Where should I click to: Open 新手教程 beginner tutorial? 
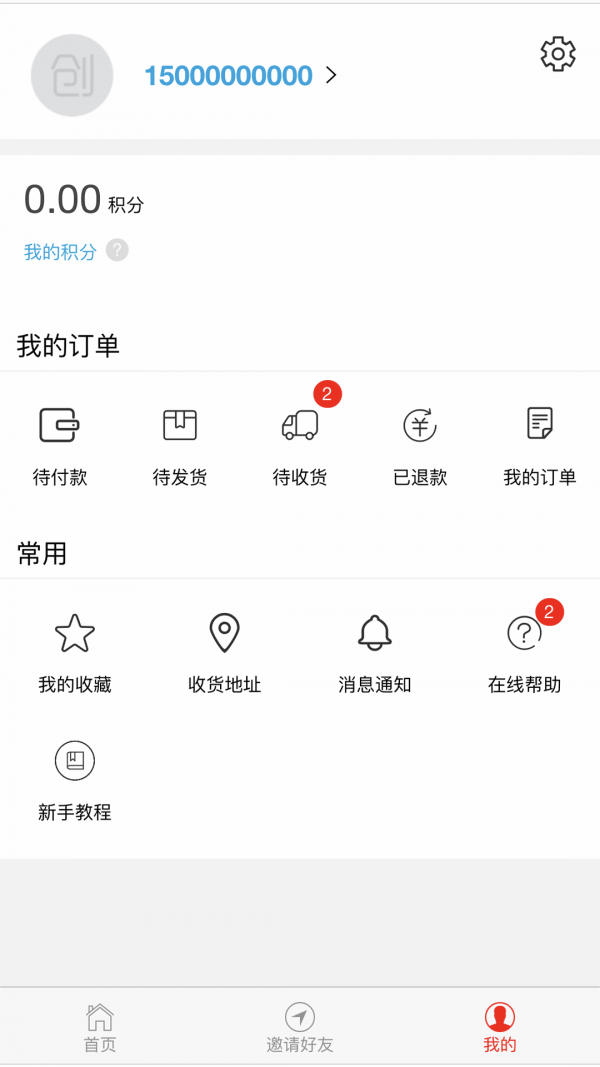pyautogui.click(x=75, y=780)
